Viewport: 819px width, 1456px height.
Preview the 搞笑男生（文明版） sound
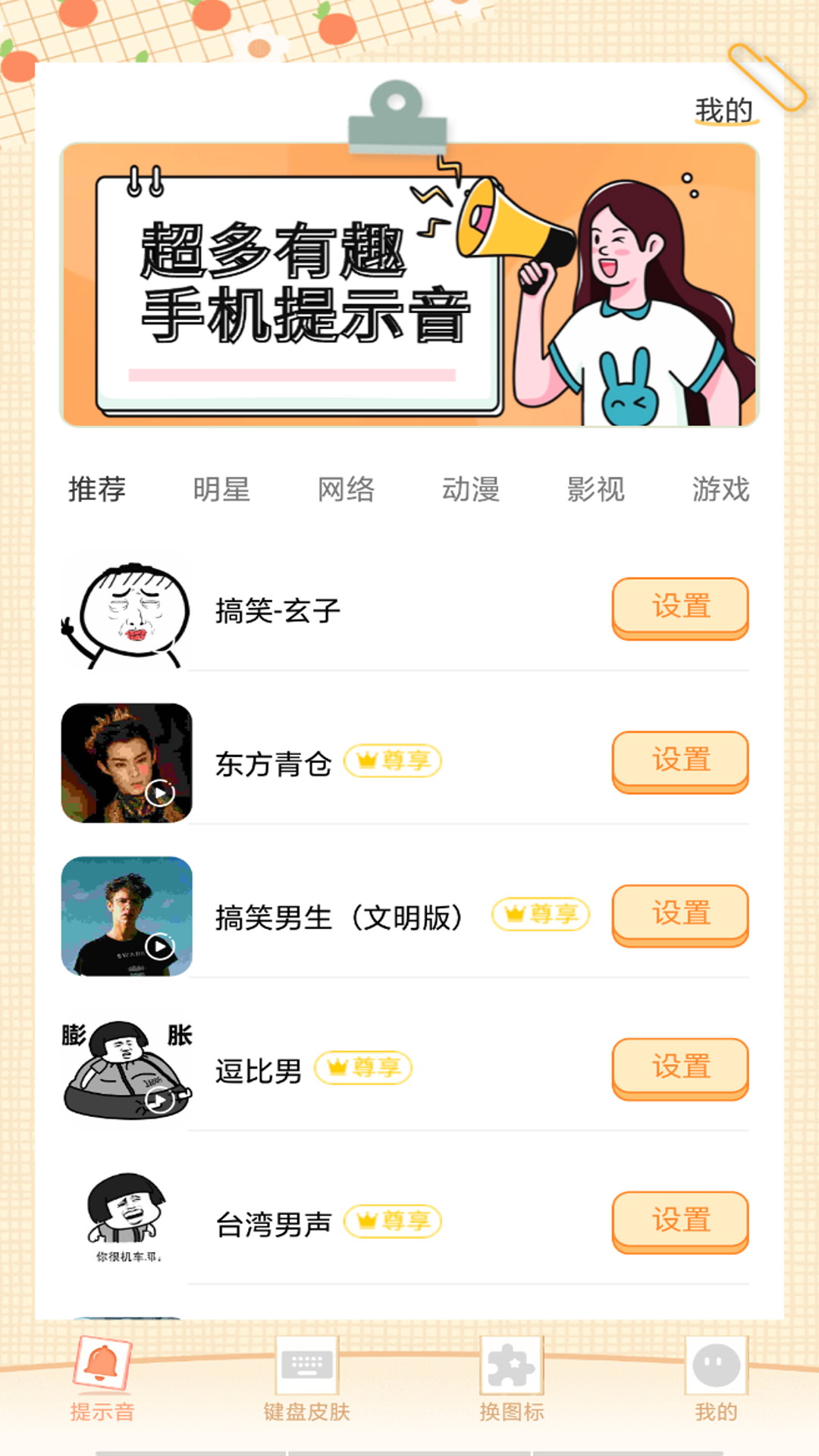(x=159, y=946)
